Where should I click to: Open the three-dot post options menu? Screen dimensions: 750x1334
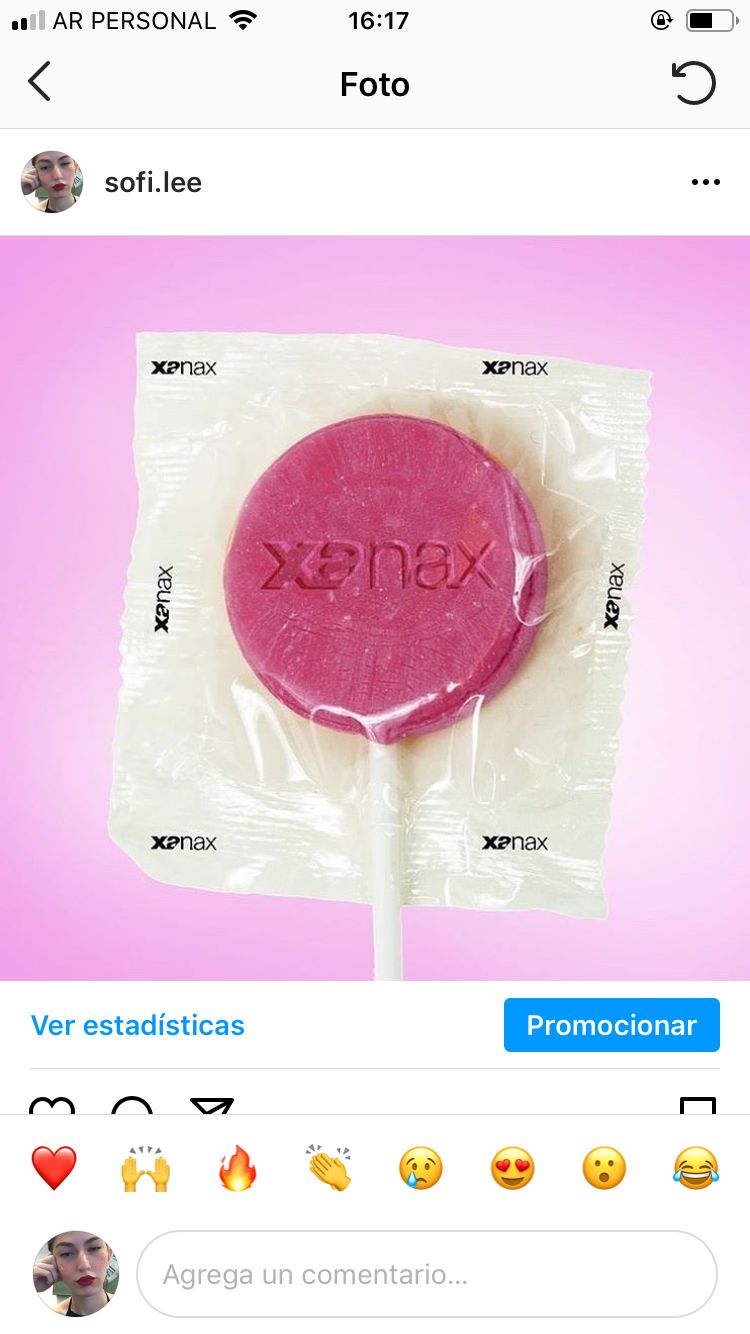[x=706, y=182]
